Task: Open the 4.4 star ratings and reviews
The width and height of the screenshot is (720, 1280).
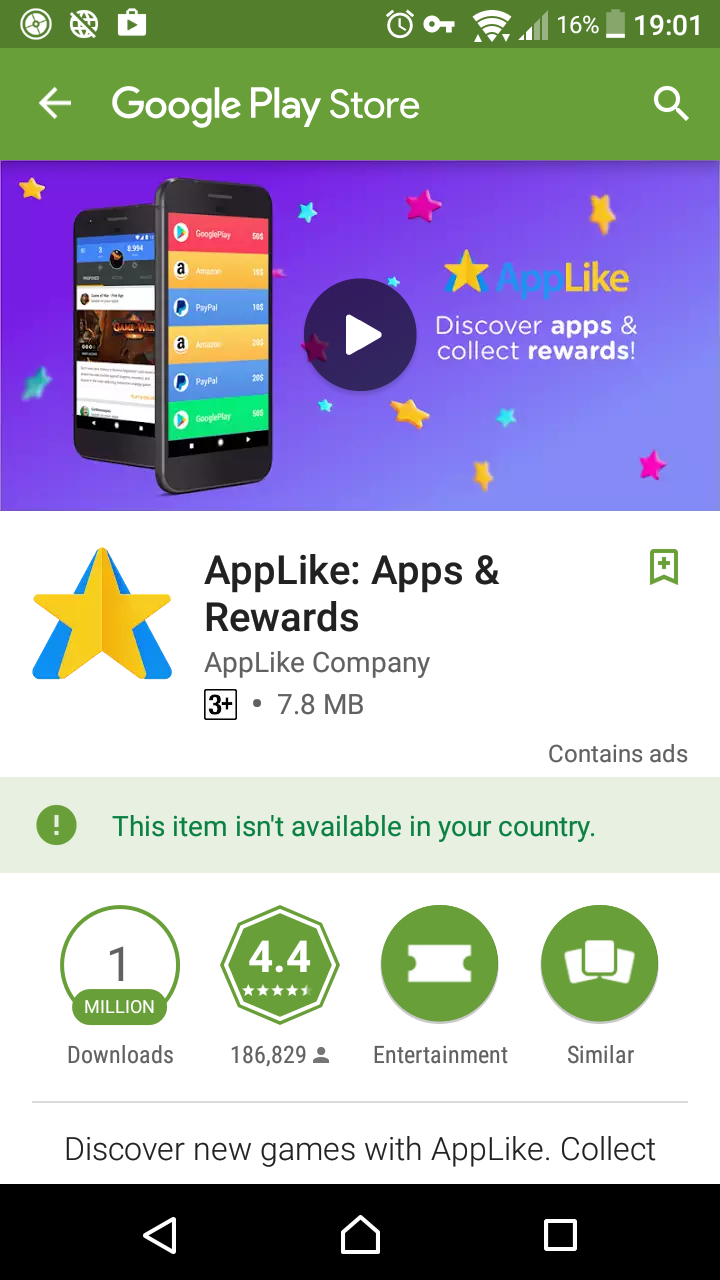Action: (x=280, y=965)
